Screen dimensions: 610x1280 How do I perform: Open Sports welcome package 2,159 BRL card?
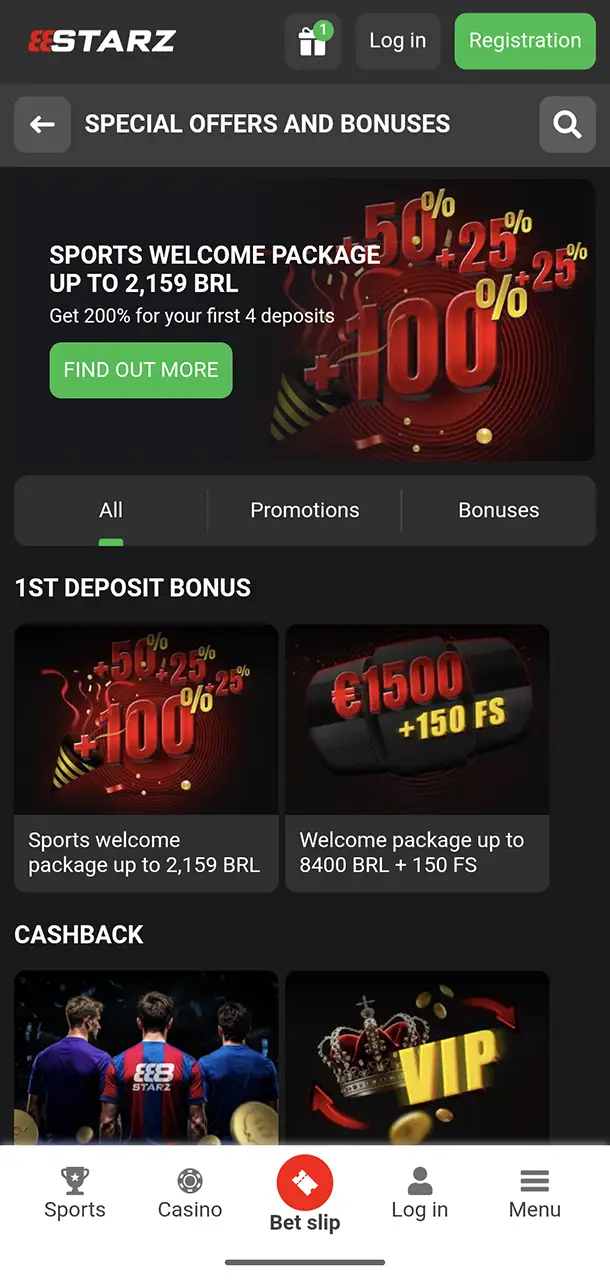pyautogui.click(x=146, y=757)
